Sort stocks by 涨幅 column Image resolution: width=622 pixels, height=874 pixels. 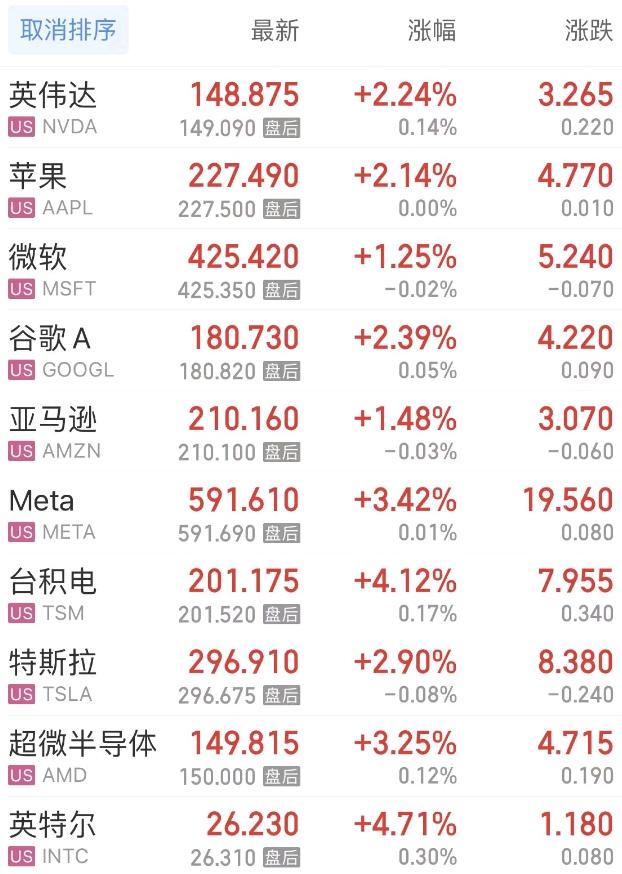[432, 31]
